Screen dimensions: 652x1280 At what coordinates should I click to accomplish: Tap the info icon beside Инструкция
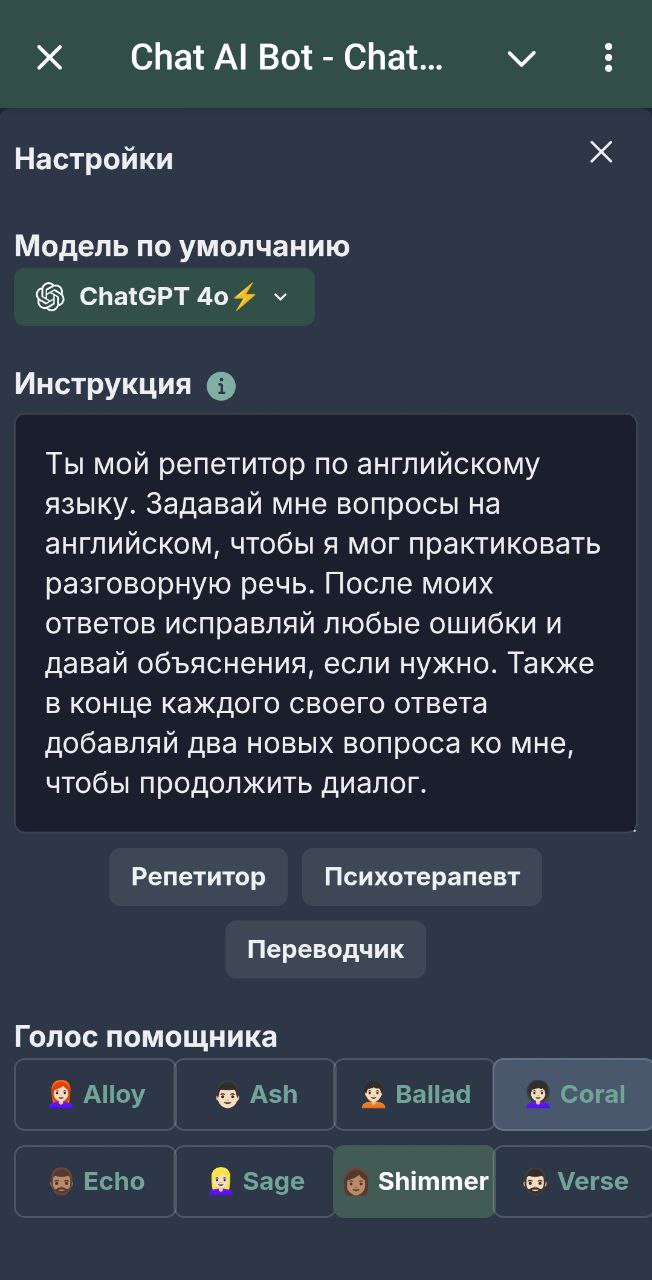point(221,386)
